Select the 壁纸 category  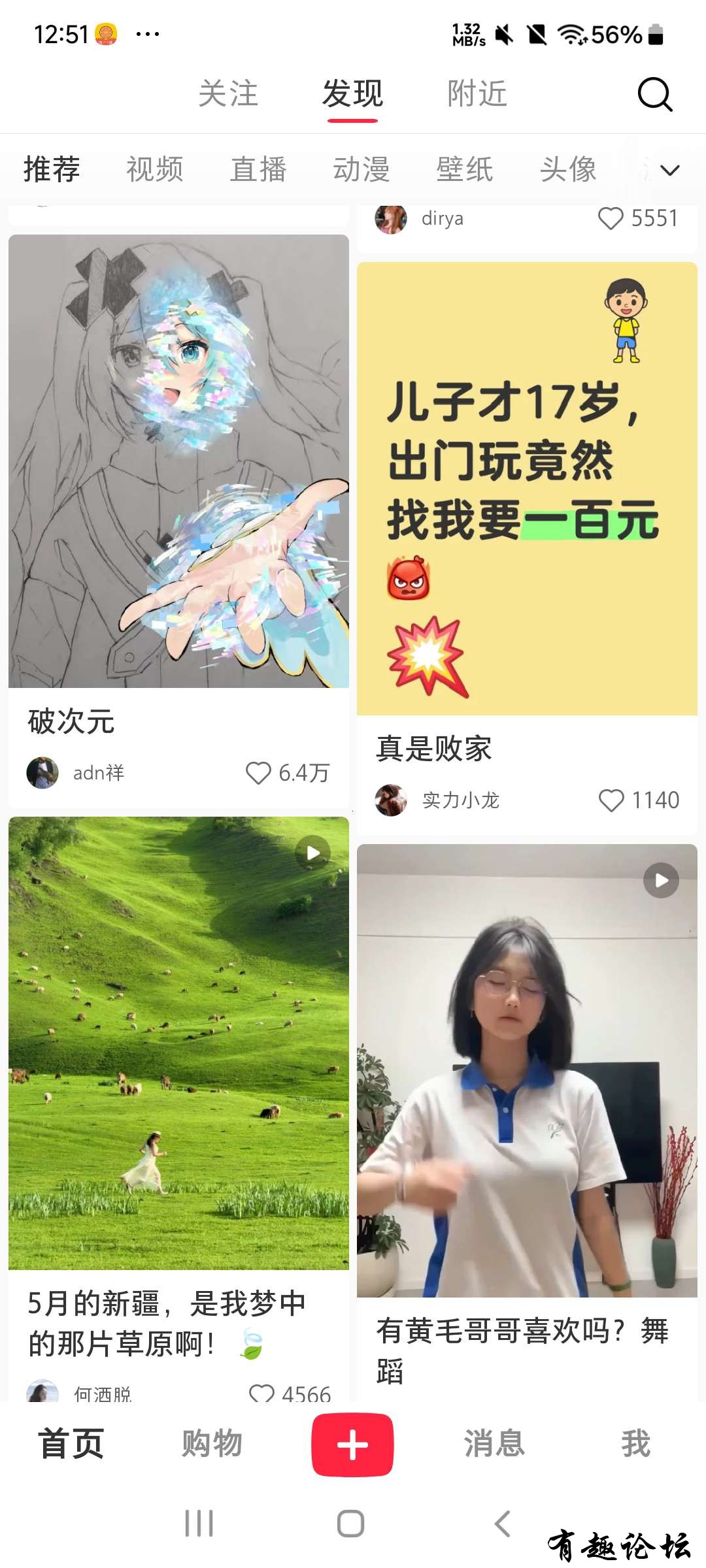[465, 170]
